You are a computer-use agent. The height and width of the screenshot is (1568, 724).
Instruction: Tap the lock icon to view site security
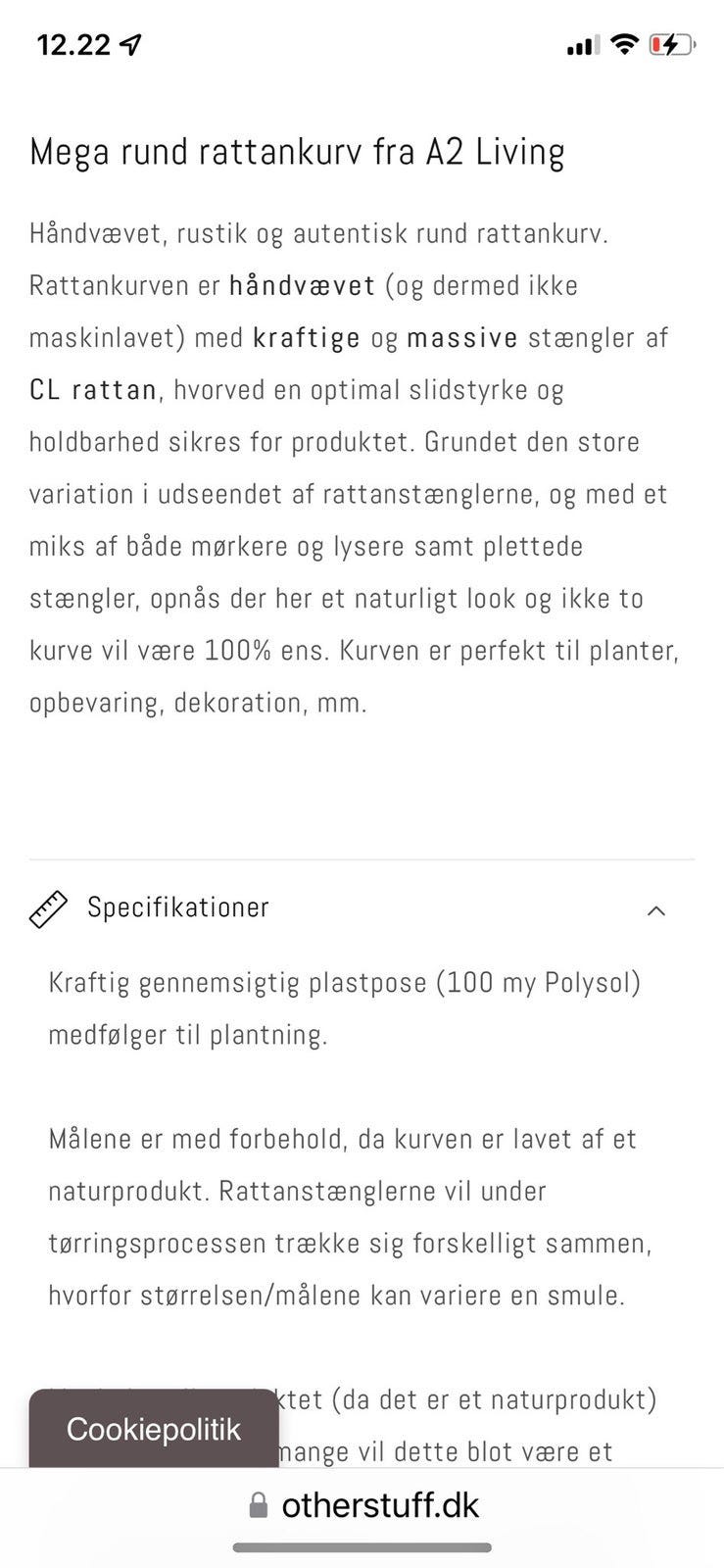coord(259,1505)
